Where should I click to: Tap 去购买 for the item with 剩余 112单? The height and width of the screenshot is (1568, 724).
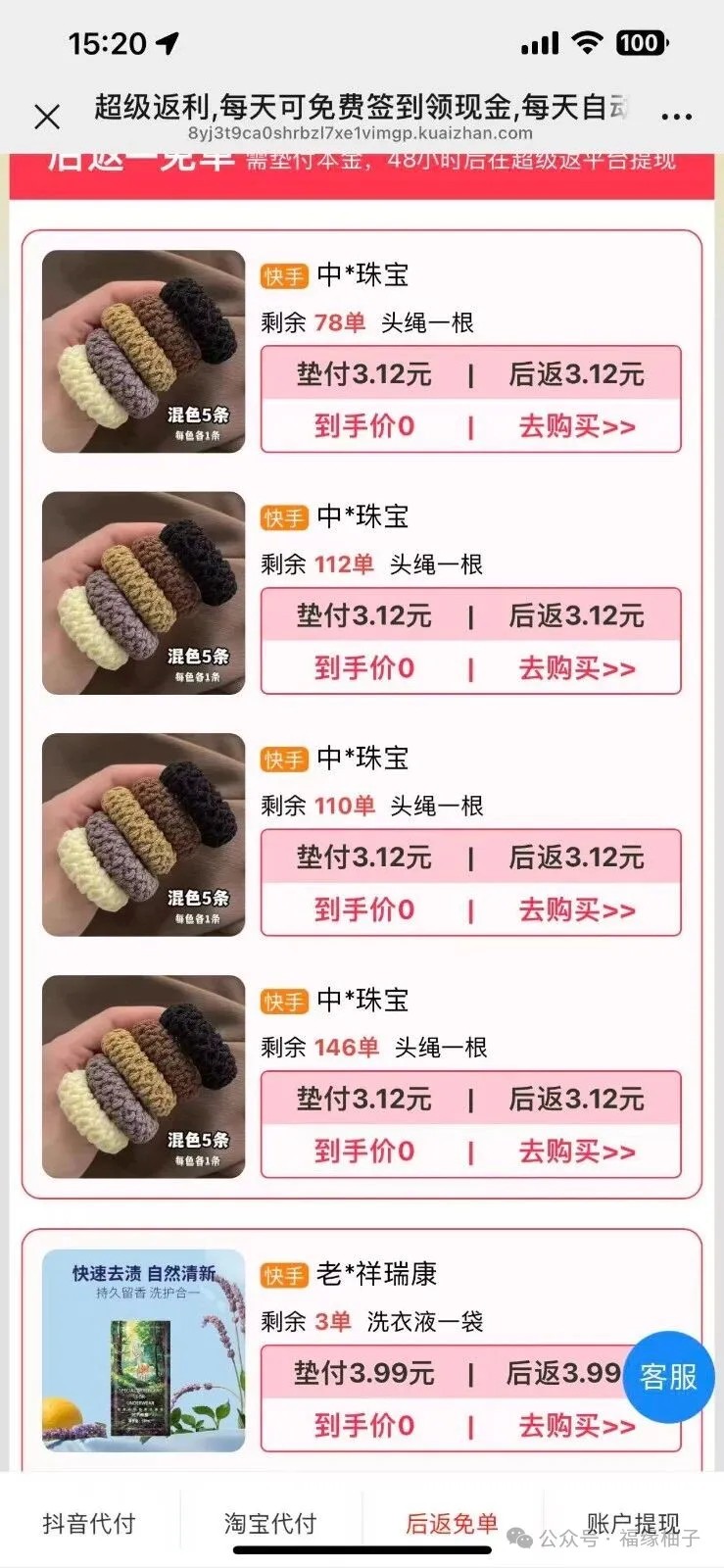click(x=576, y=668)
